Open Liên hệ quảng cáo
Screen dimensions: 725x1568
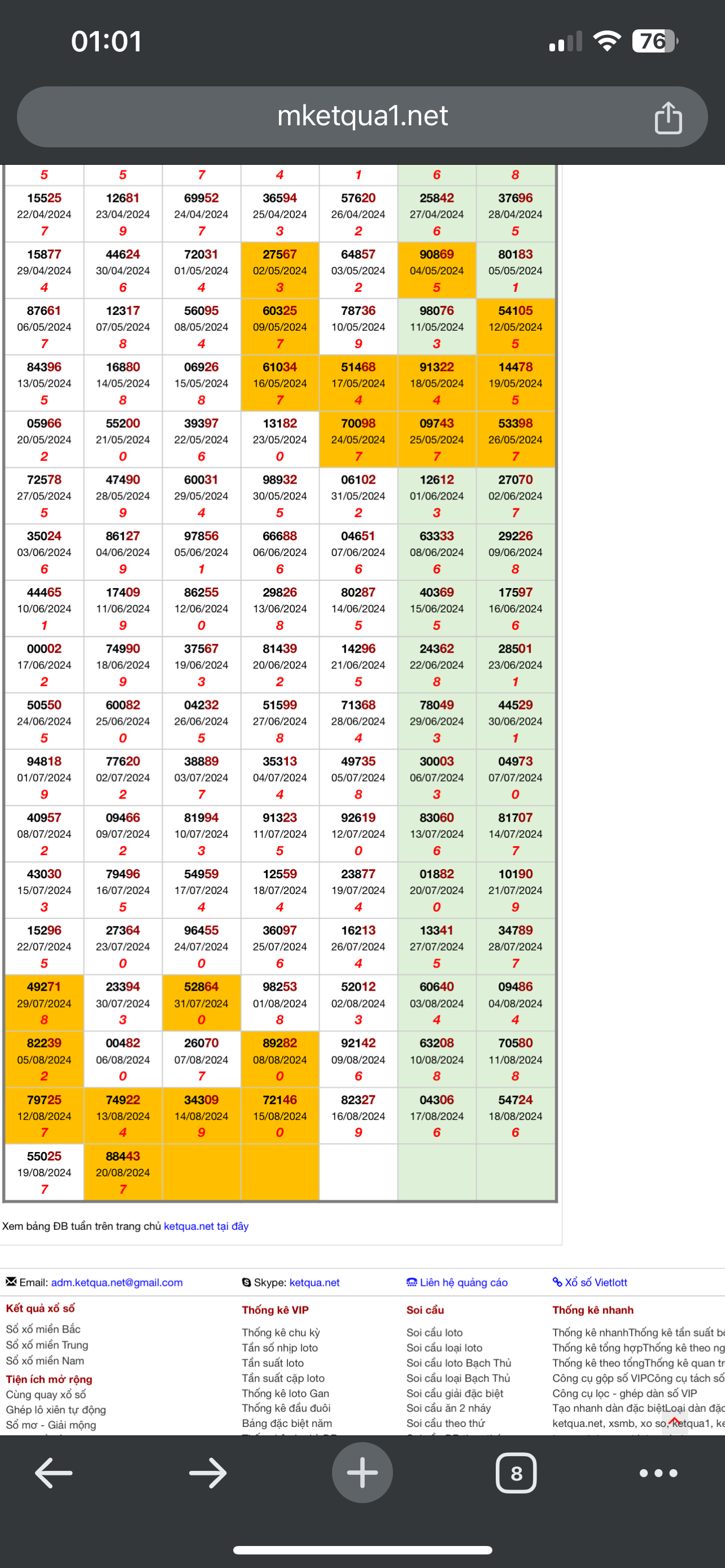pos(457,1282)
